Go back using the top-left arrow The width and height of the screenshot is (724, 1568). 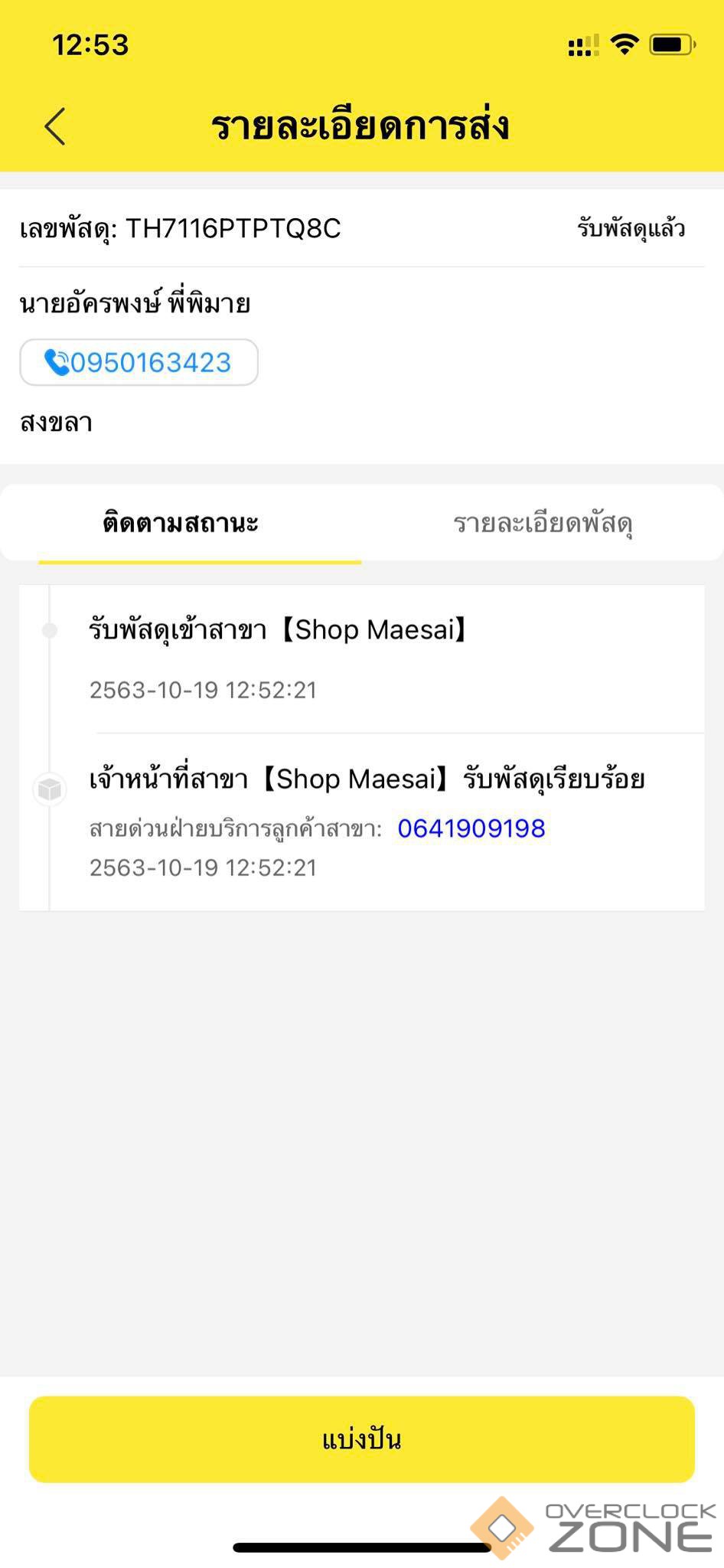pyautogui.click(x=55, y=126)
